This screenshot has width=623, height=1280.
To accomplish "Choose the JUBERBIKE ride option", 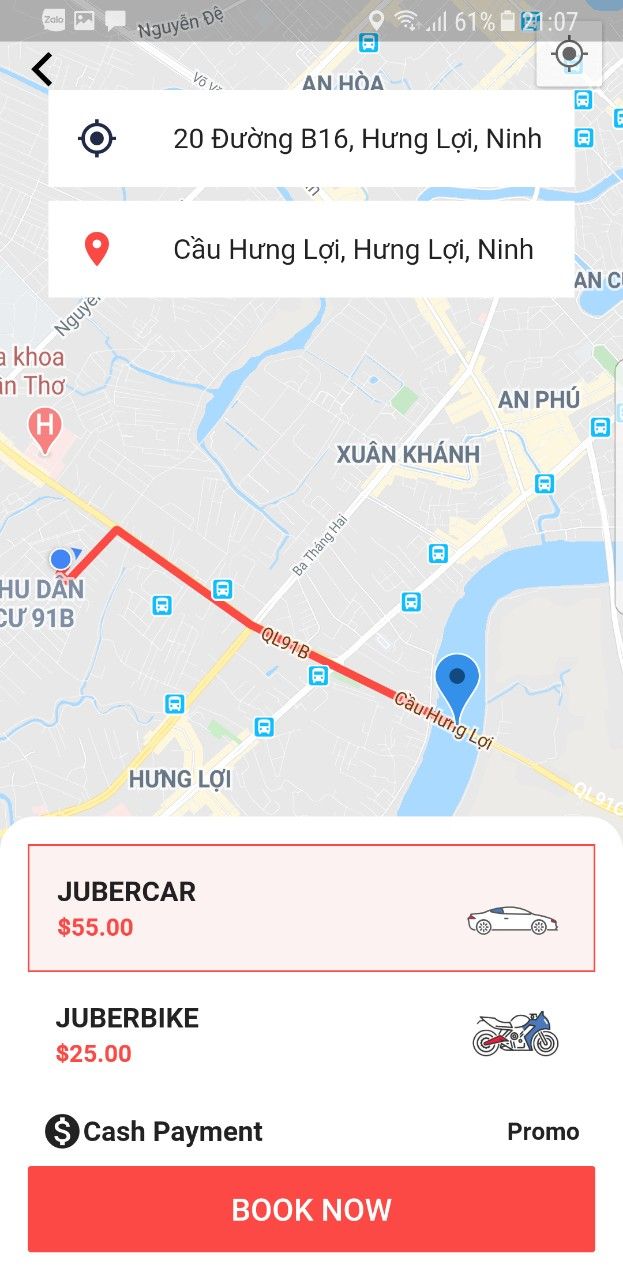I will [x=311, y=1035].
